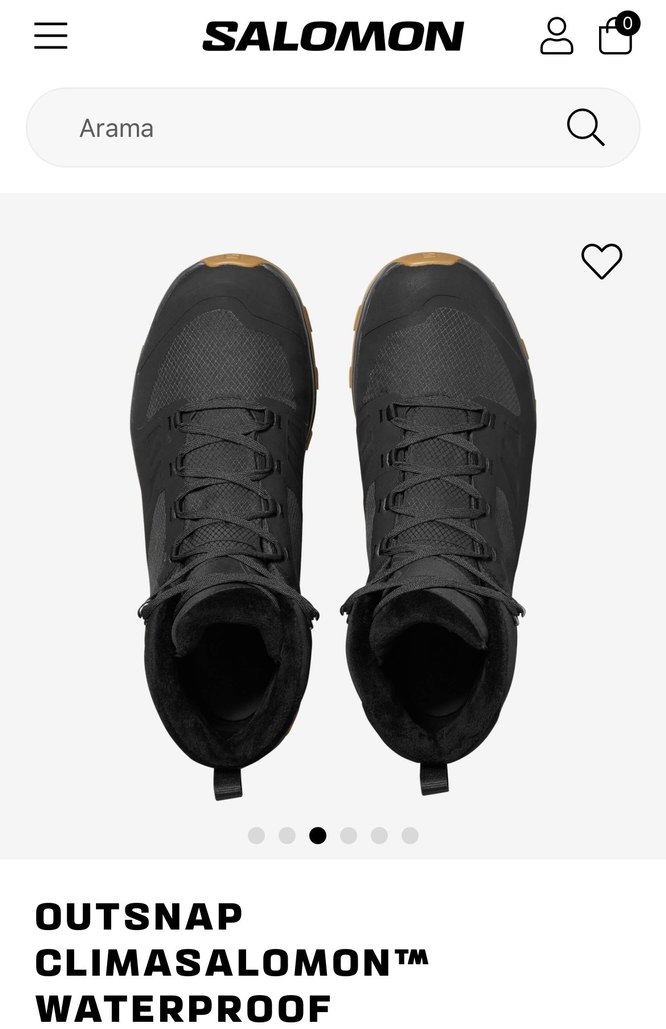Image resolution: width=666 pixels, height=1029 pixels.
Task: Open the hamburger navigation menu
Action: click(51, 36)
